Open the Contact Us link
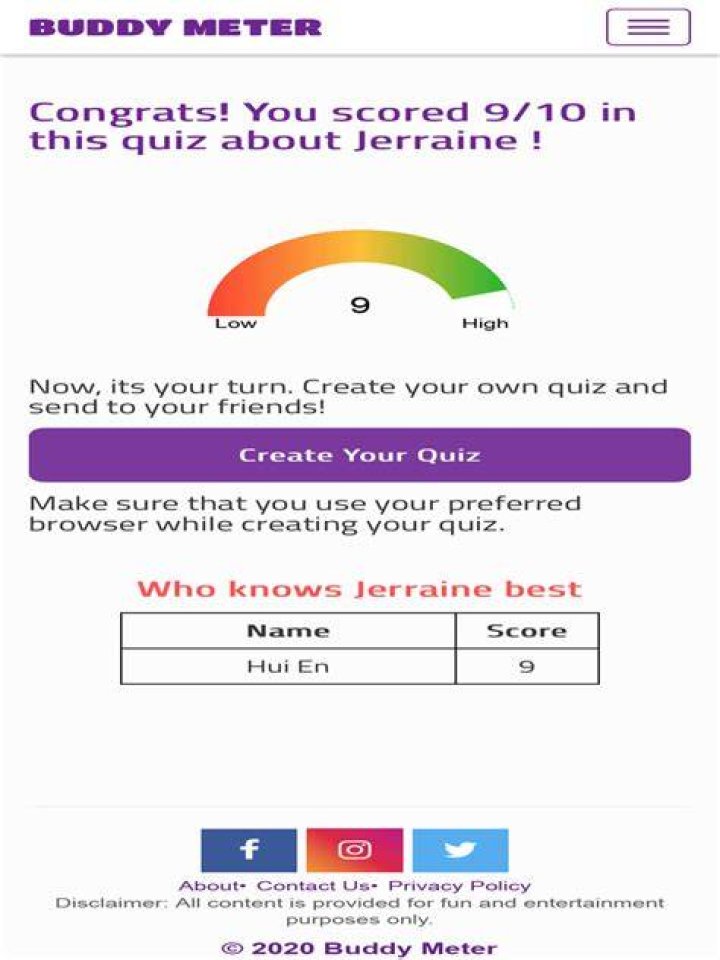The height and width of the screenshot is (960, 720). 313,886
